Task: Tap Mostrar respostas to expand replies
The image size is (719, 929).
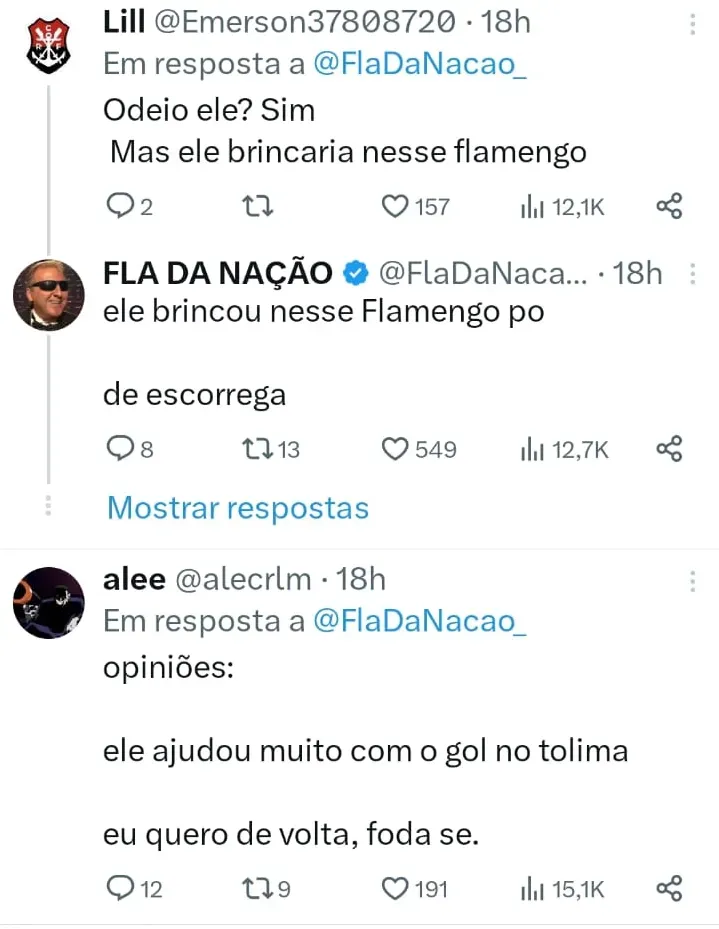Action: [x=238, y=508]
